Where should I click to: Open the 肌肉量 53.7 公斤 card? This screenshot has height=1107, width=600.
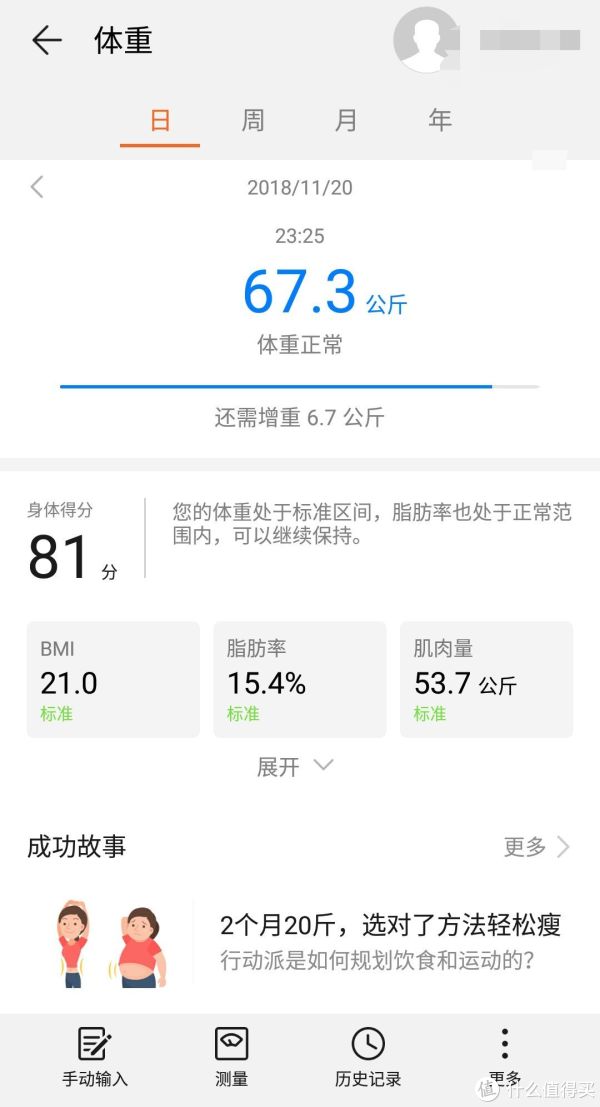coord(486,679)
